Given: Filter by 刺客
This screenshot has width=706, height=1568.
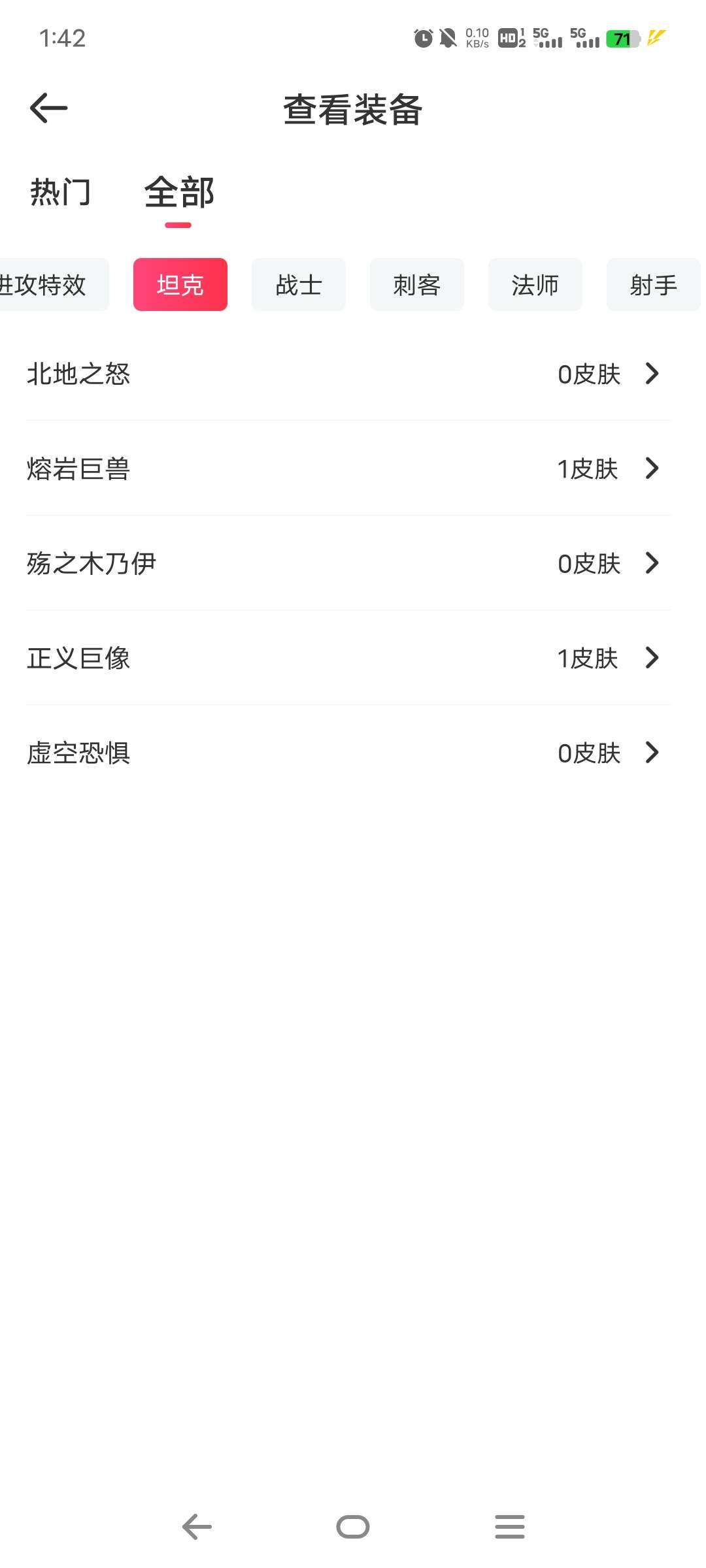Looking at the screenshot, I should point(417,285).
